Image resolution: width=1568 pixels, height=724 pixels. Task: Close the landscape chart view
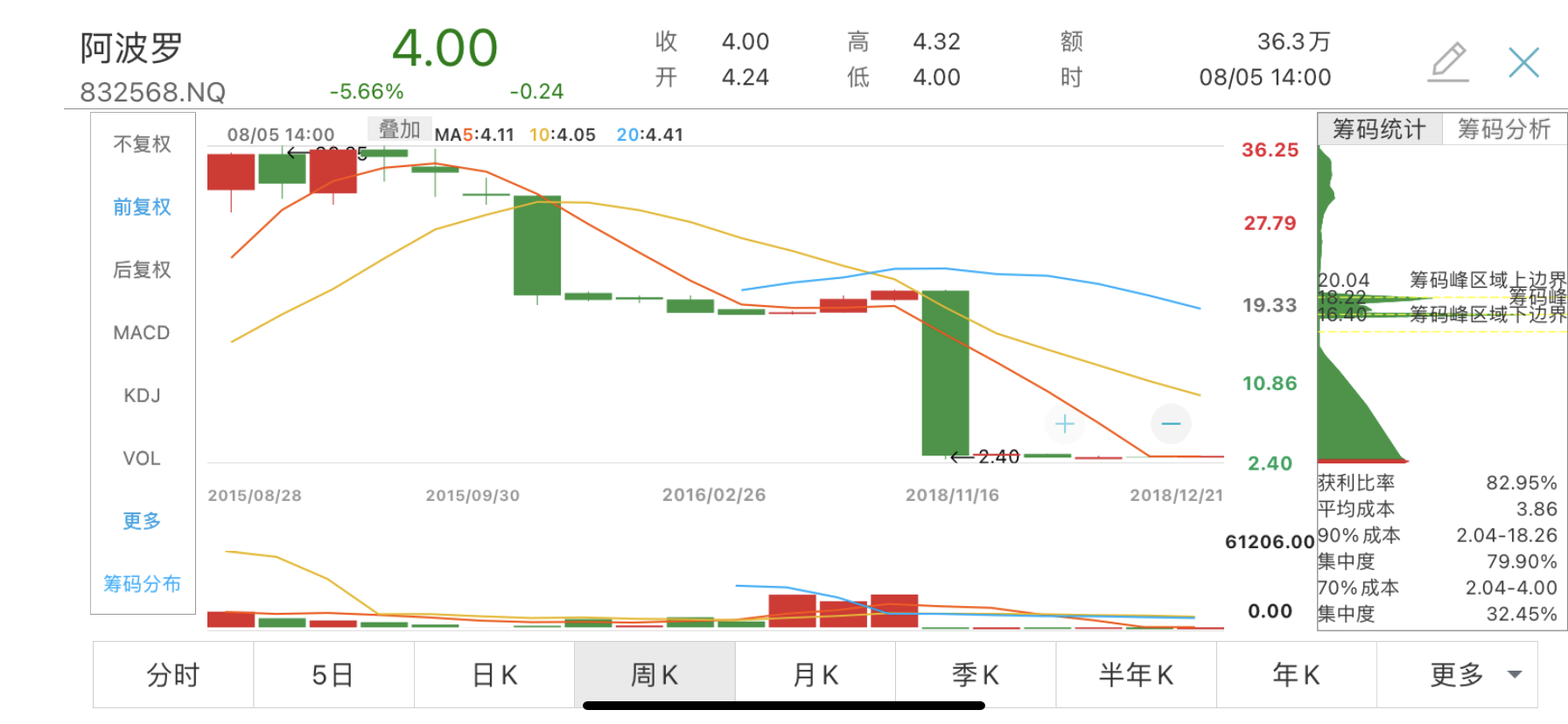pyautogui.click(x=1523, y=62)
